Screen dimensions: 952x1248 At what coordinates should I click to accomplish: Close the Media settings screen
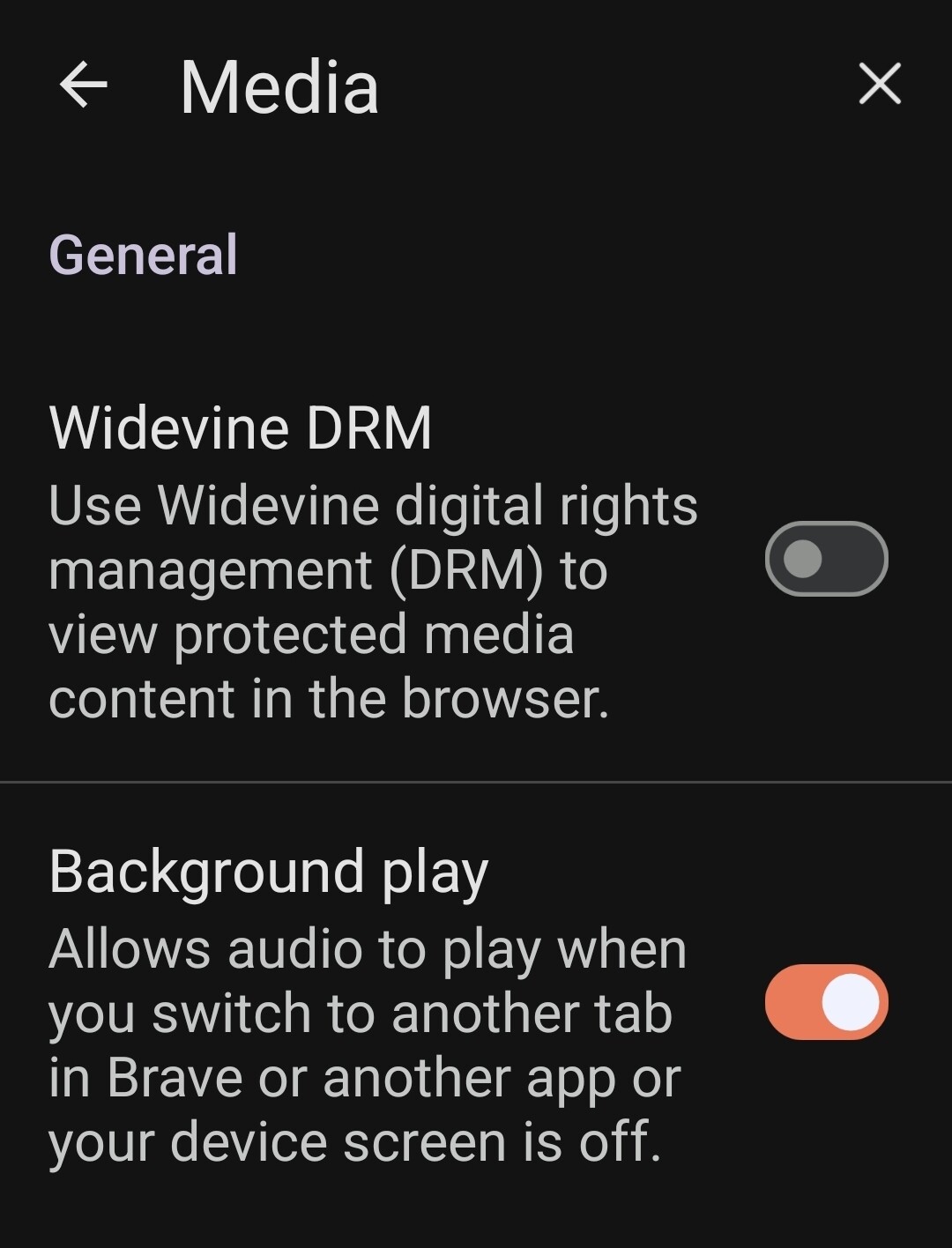click(879, 85)
